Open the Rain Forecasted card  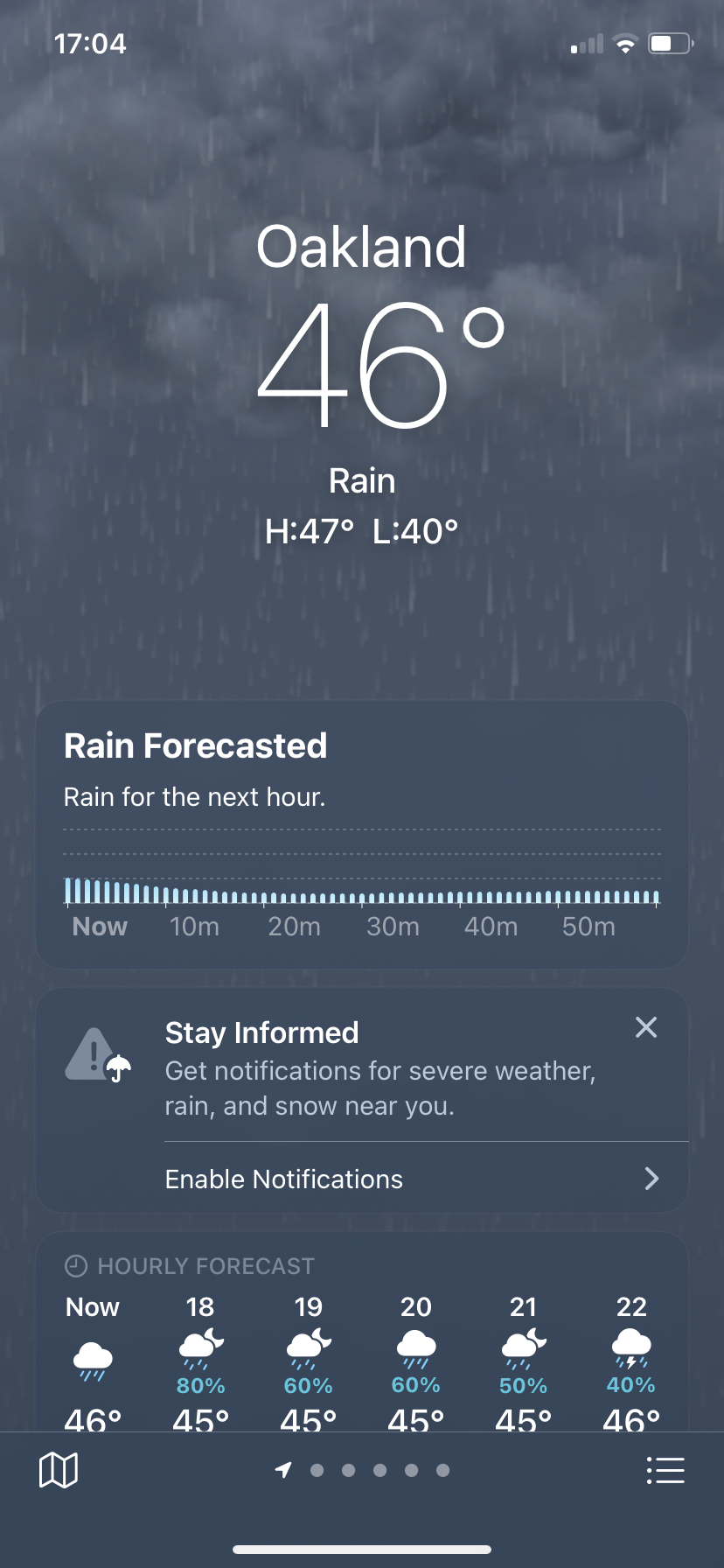(x=362, y=834)
